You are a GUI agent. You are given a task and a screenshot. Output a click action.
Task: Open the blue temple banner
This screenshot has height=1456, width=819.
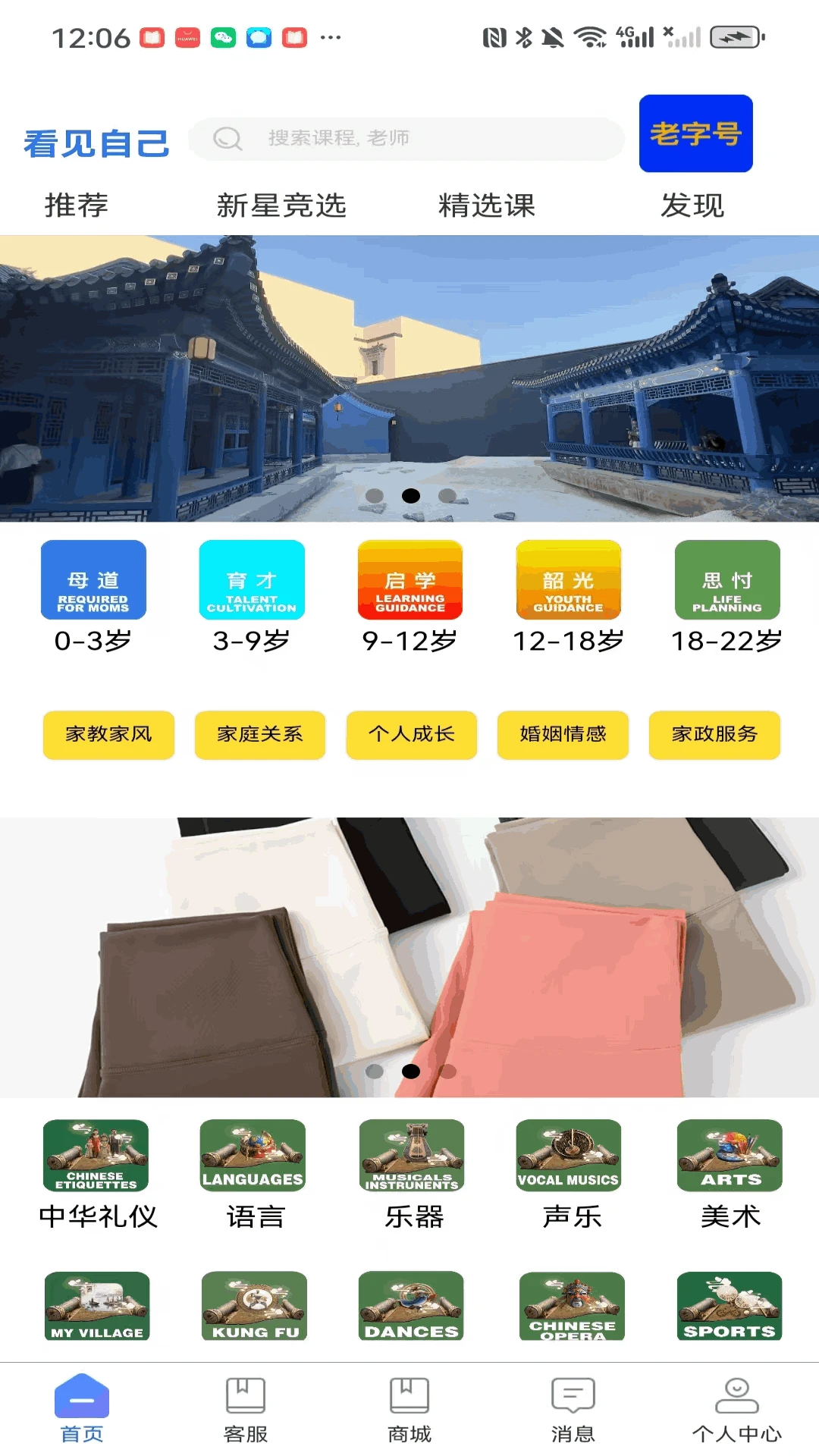(x=409, y=378)
